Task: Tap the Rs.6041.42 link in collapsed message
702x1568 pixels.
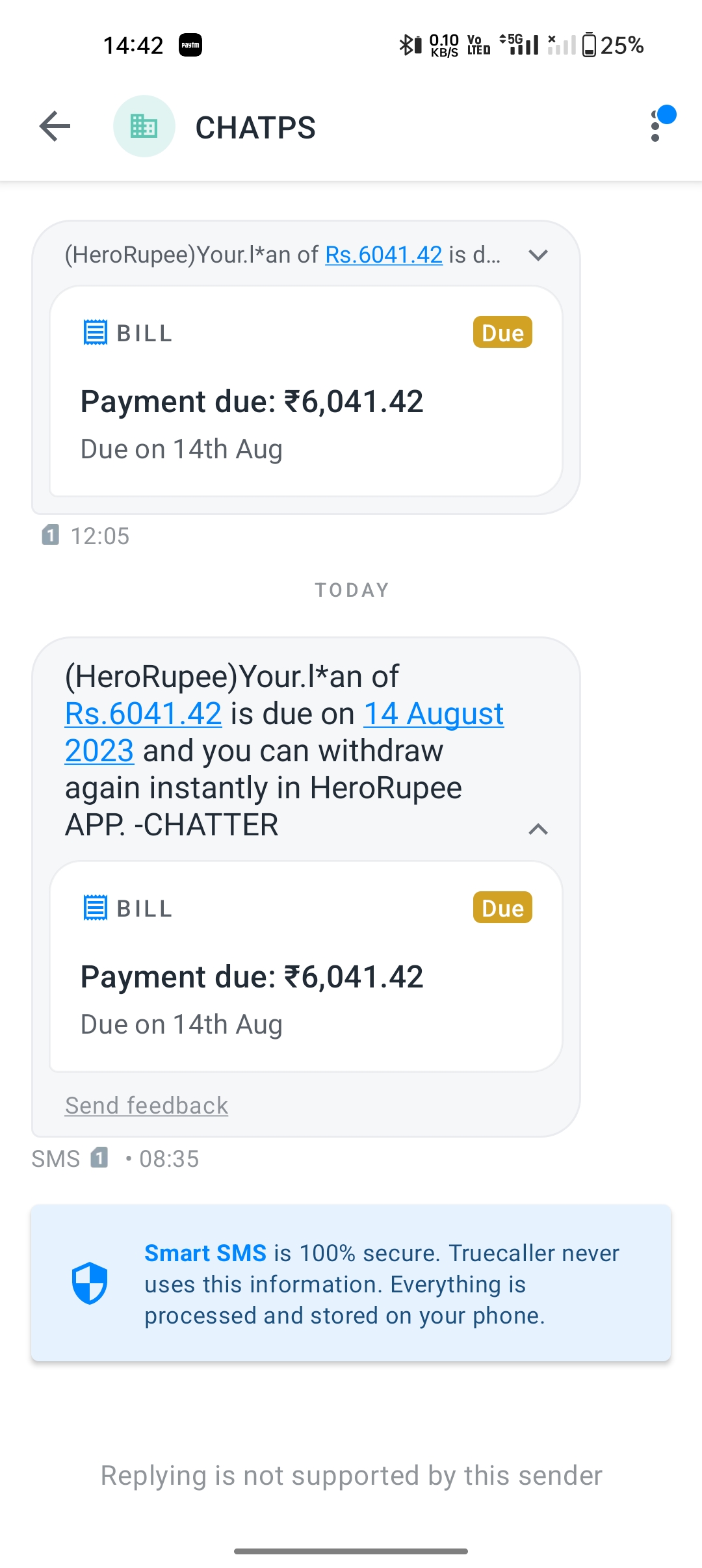Action: click(x=383, y=255)
